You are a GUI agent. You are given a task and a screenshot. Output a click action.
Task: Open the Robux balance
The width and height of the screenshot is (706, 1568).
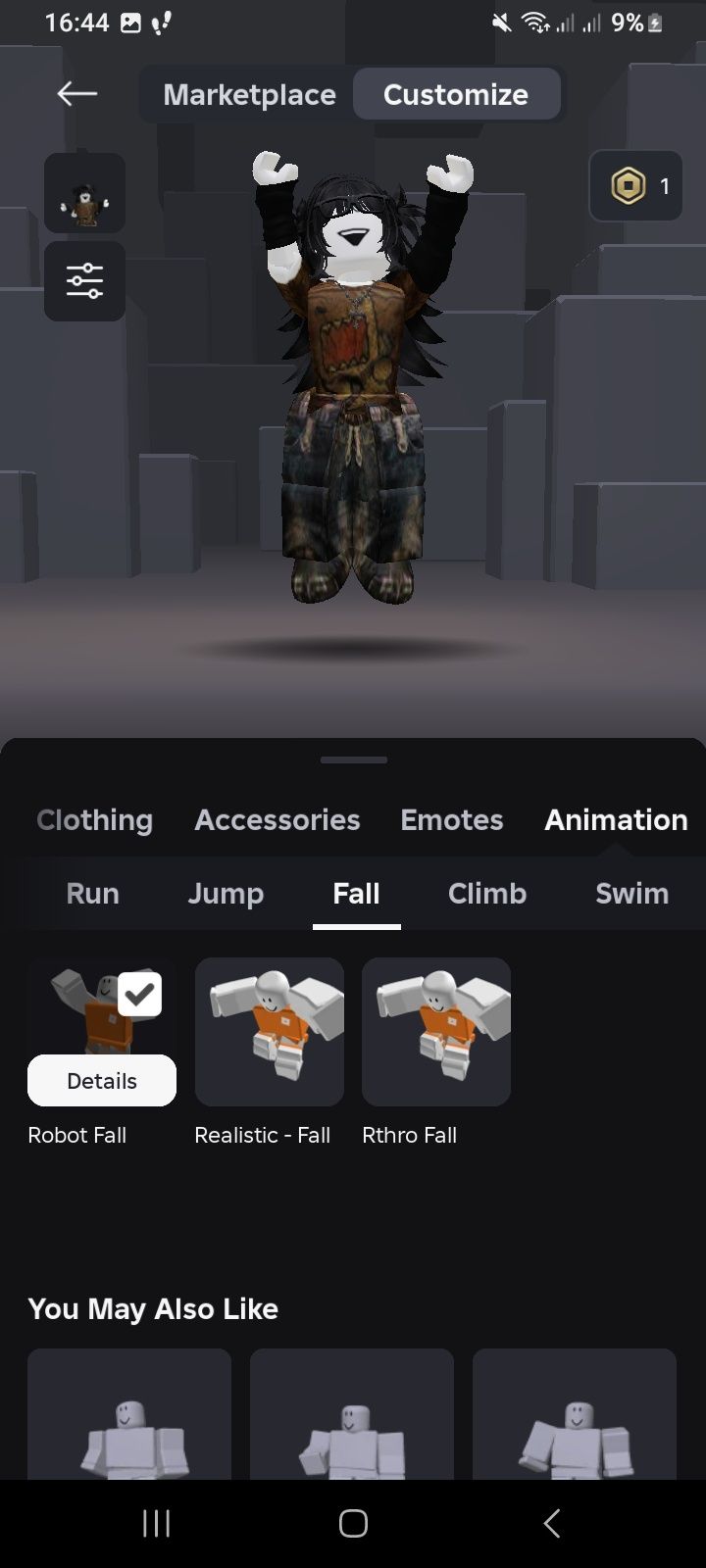635,186
